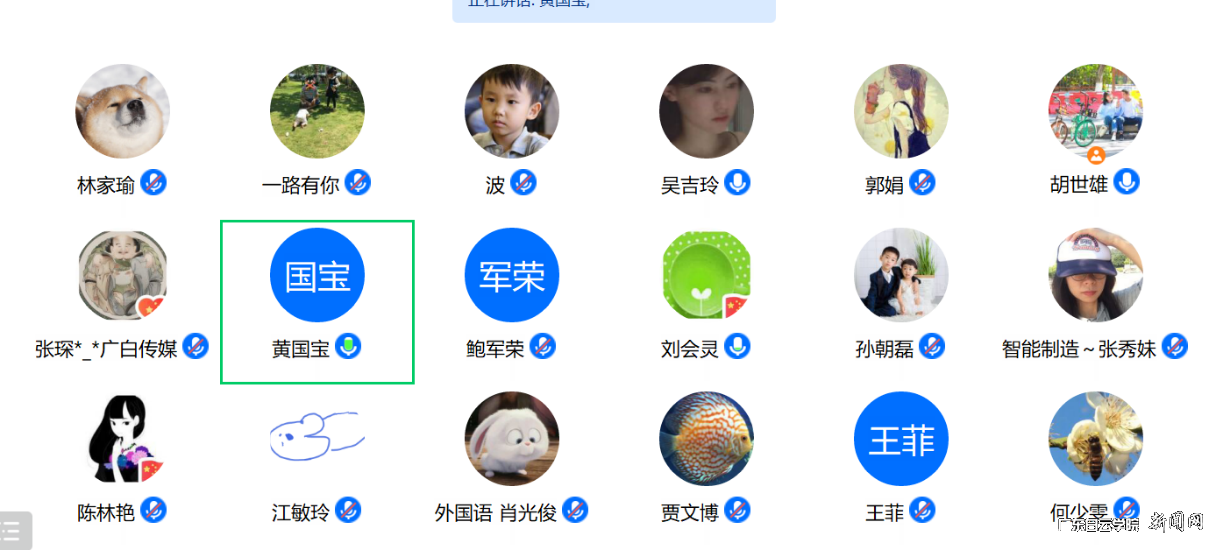
Task: Select participant 鲍军荣's tile
Action: [511, 276]
